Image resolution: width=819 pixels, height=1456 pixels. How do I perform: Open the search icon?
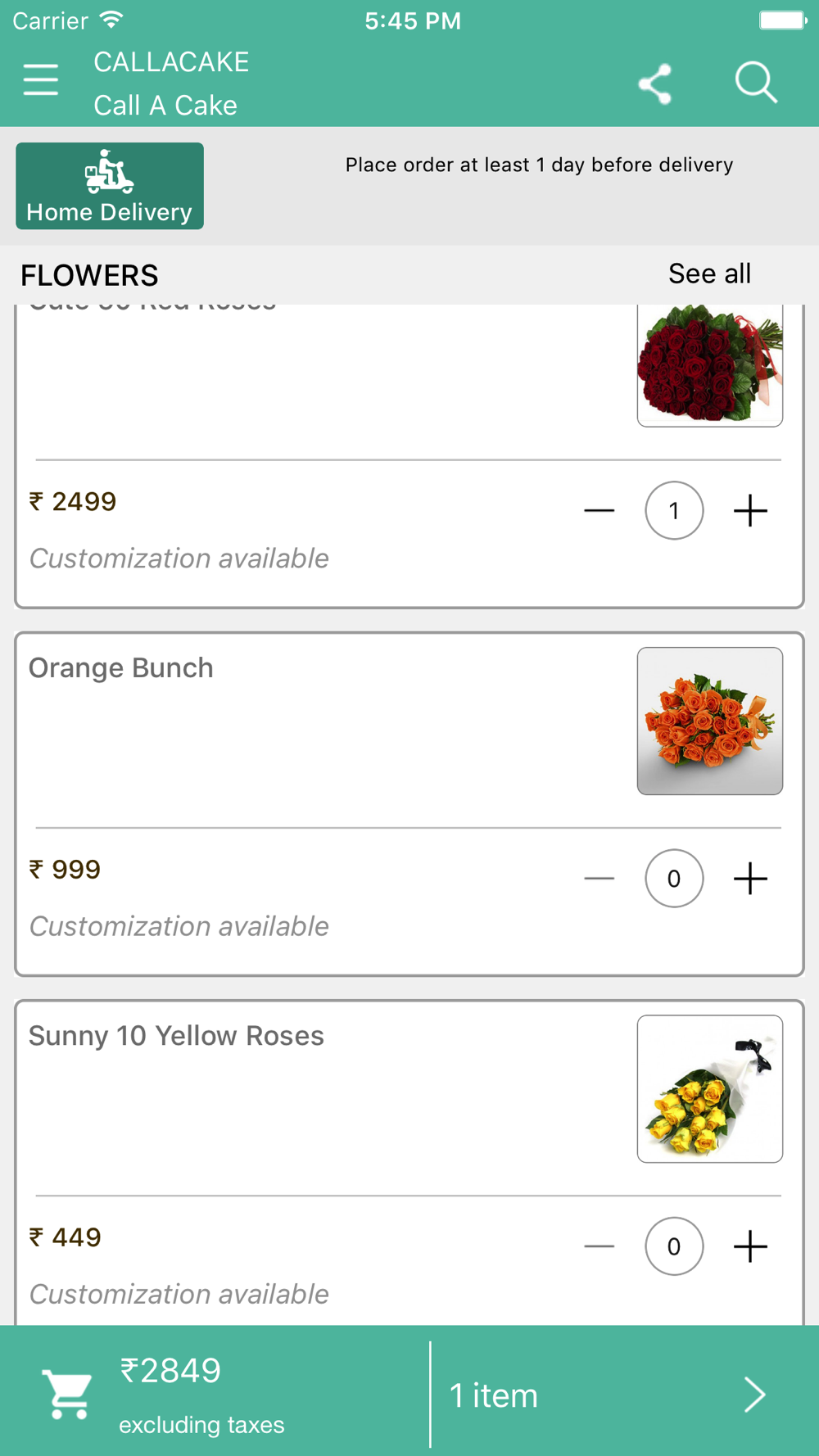click(755, 83)
